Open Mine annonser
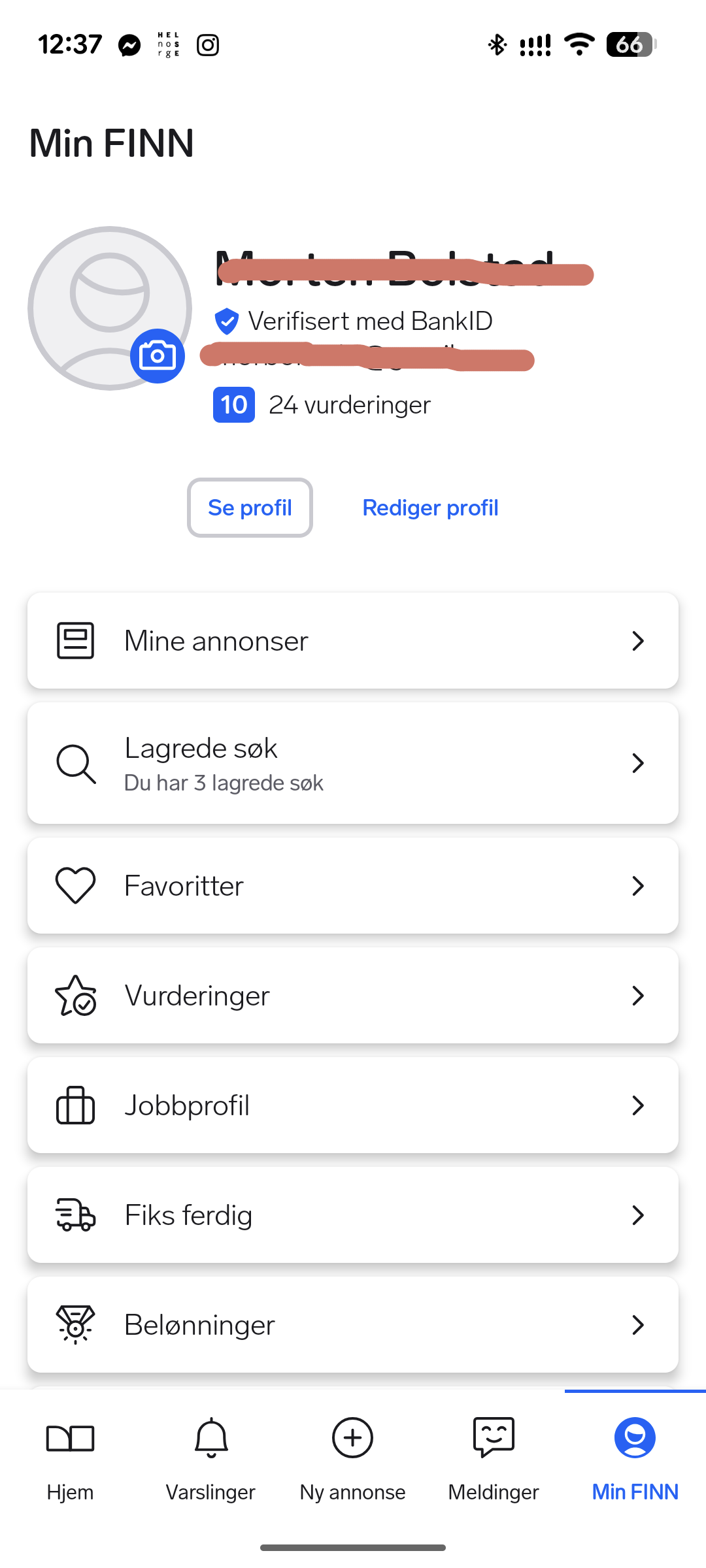The image size is (706, 1568). (353, 640)
